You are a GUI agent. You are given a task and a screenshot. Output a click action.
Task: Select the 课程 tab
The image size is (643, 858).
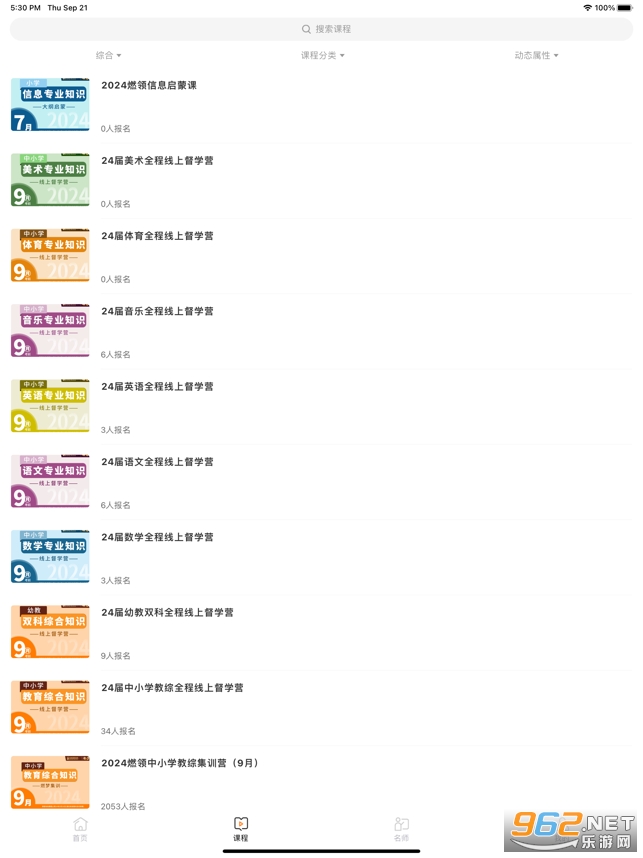[241, 829]
